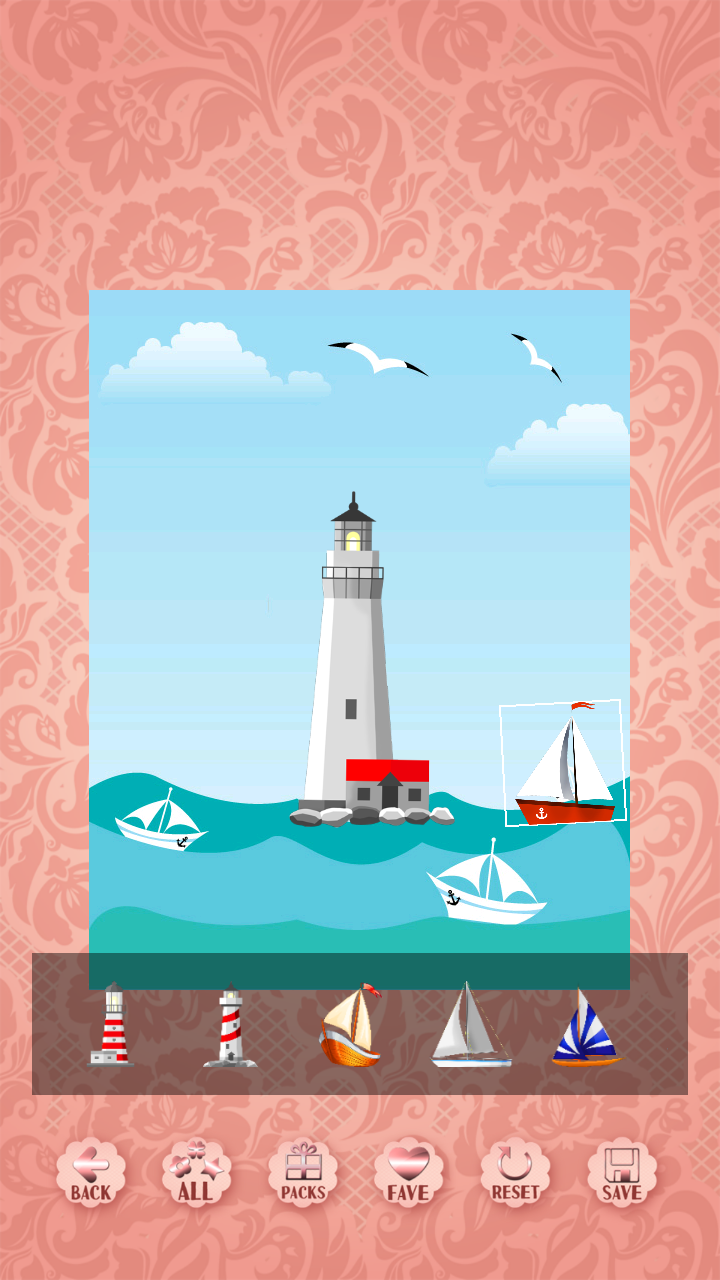Click the white sailboat near the bottom wave
720x1280 pixels.
pos(487,890)
